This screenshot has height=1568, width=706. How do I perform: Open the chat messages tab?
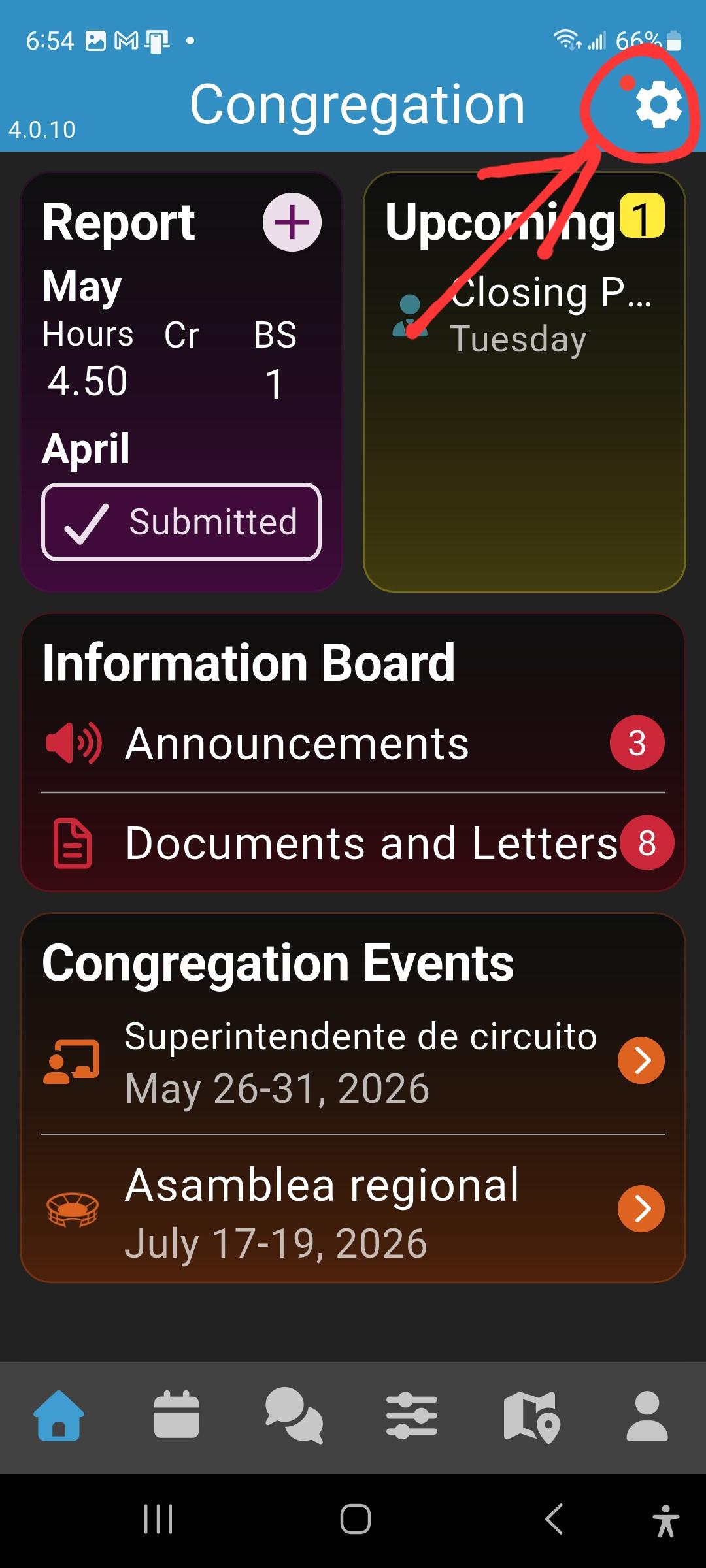coord(294,1416)
